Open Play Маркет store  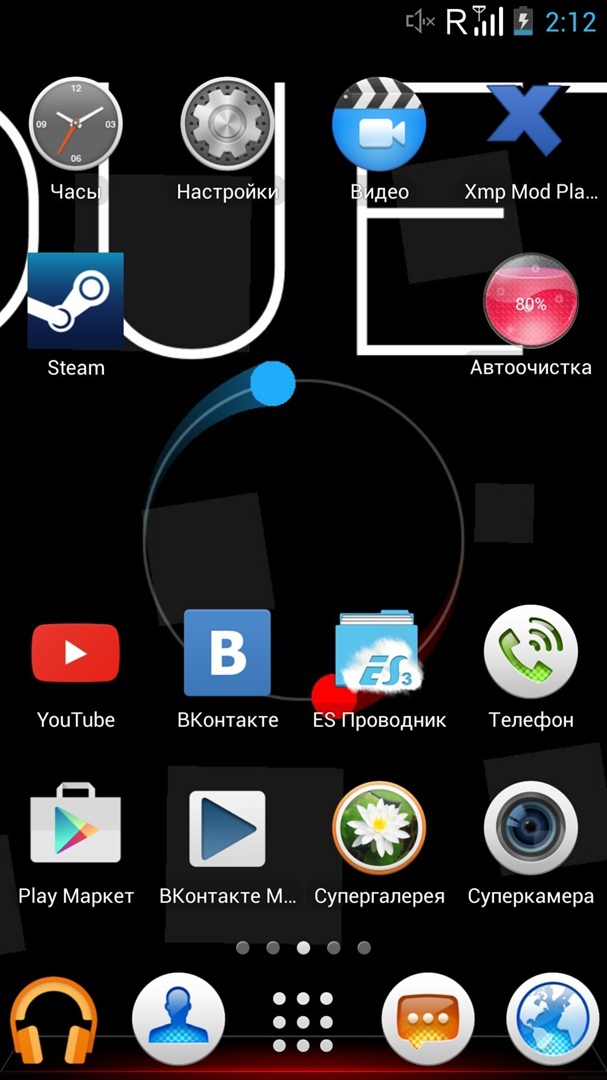(76, 828)
